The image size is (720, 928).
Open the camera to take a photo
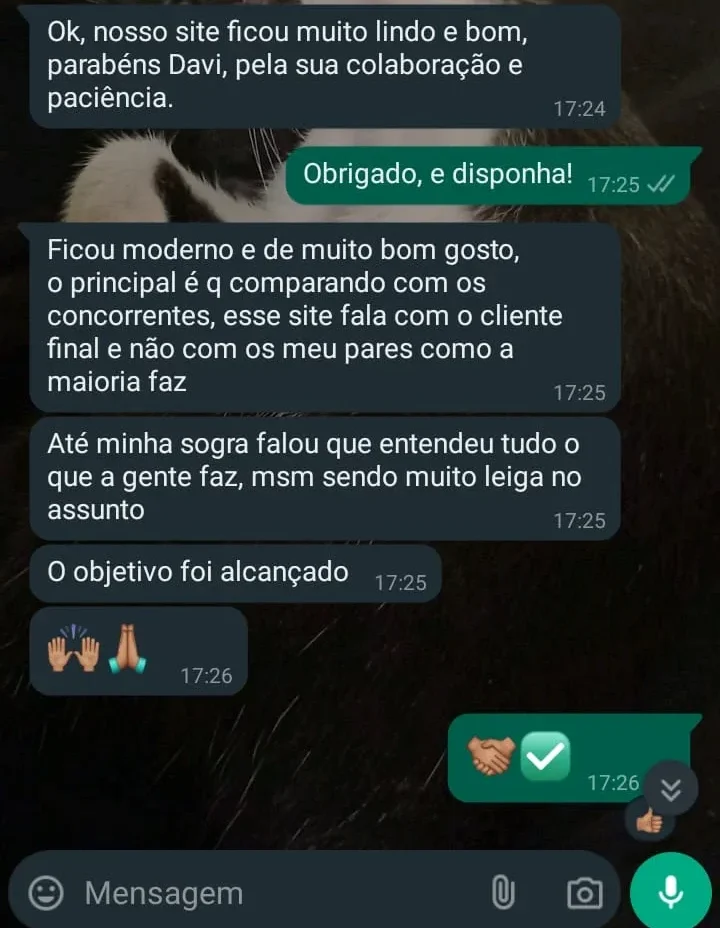coord(585,891)
